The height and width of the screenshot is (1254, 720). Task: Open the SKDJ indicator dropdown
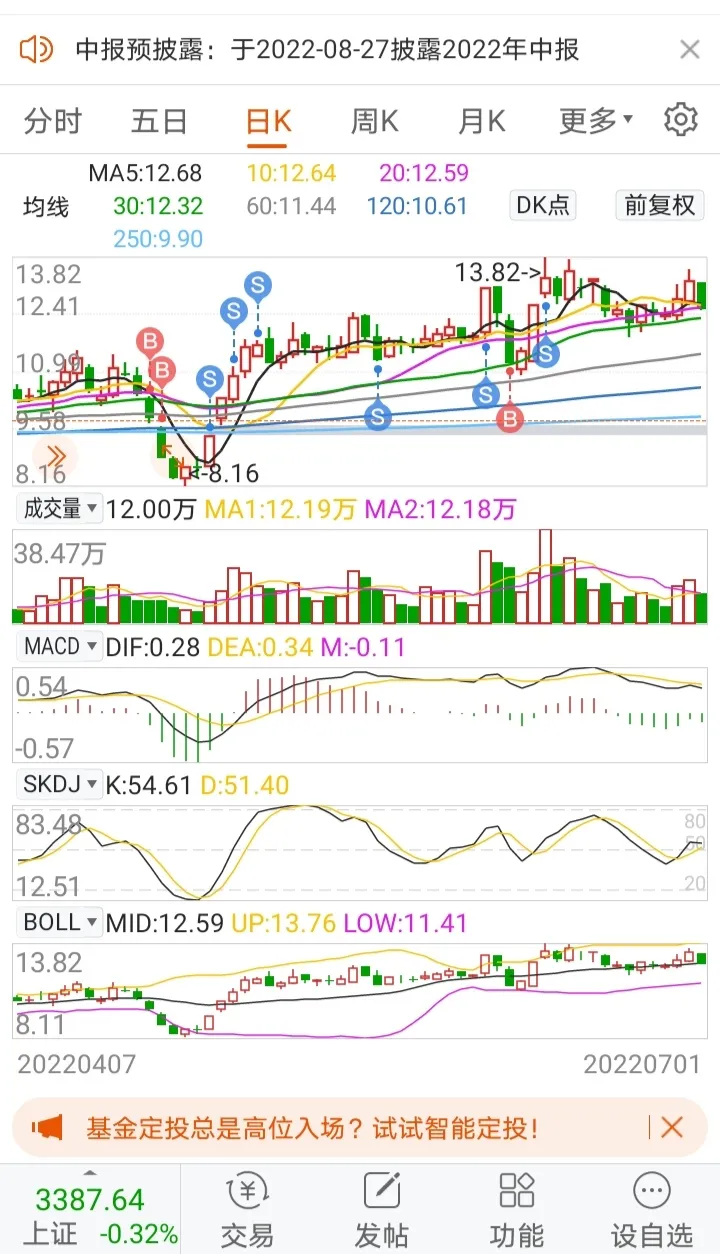coord(61,784)
